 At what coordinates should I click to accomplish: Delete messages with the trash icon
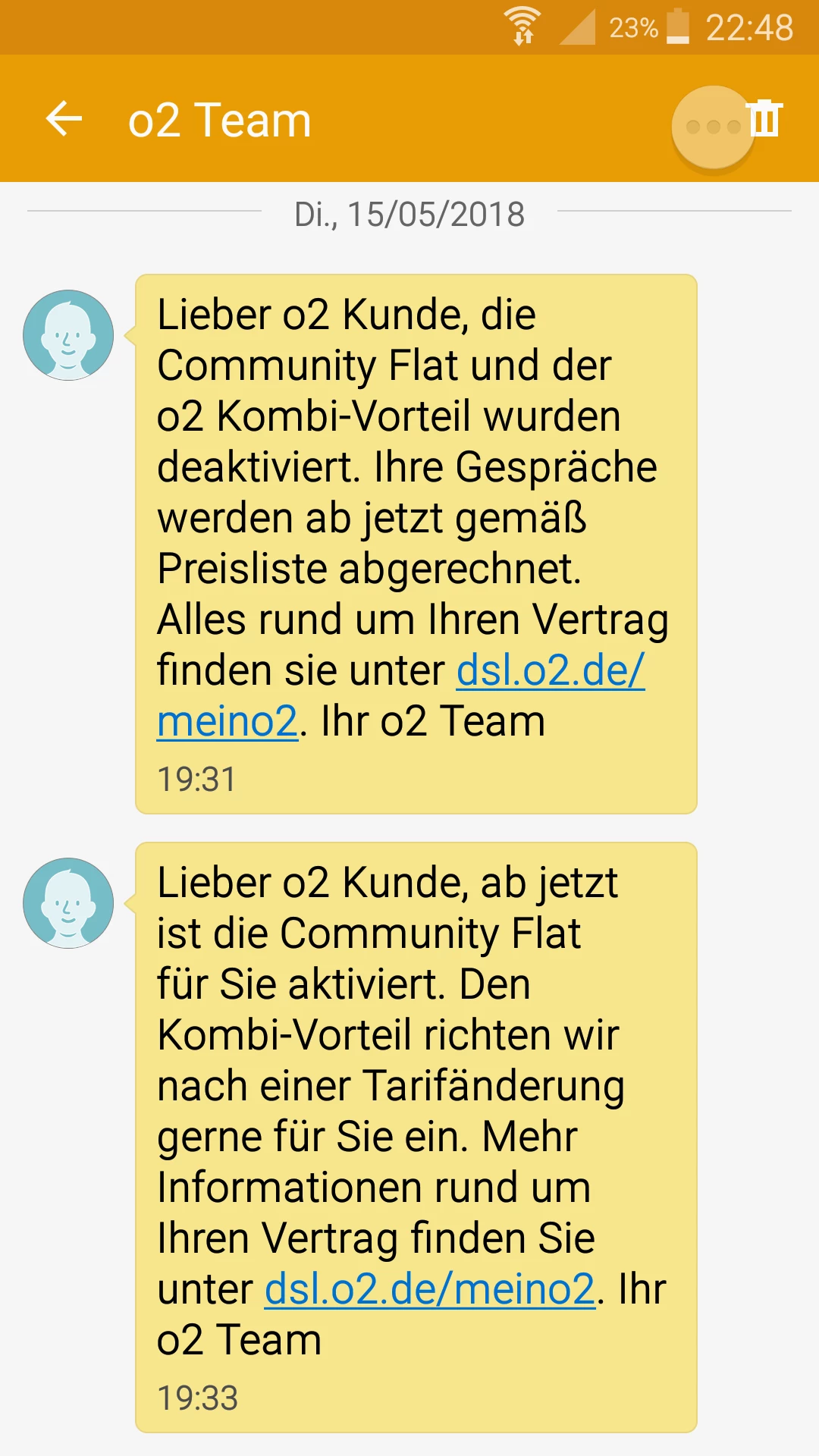click(766, 119)
